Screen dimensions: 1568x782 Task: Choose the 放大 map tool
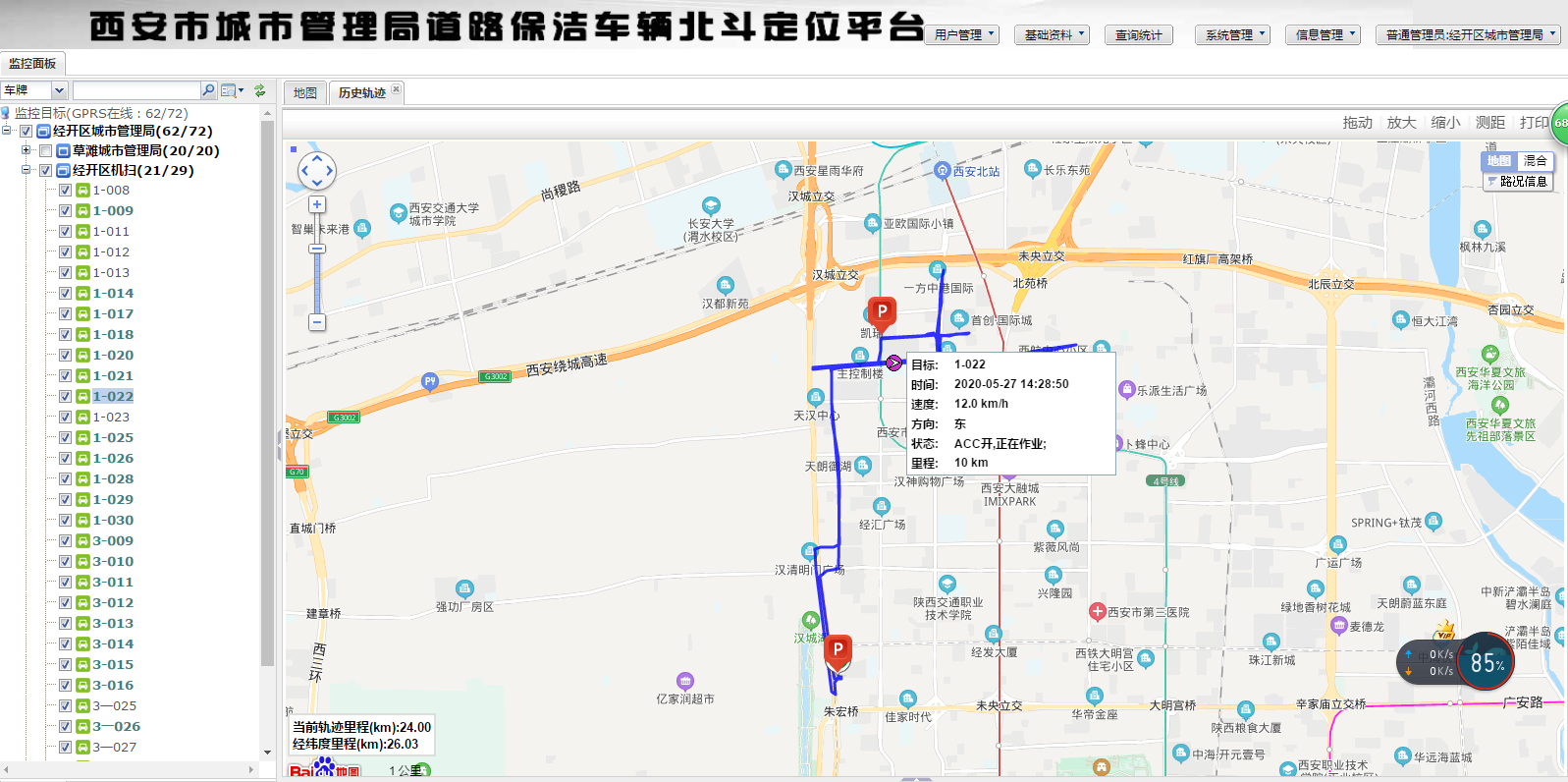(1401, 123)
